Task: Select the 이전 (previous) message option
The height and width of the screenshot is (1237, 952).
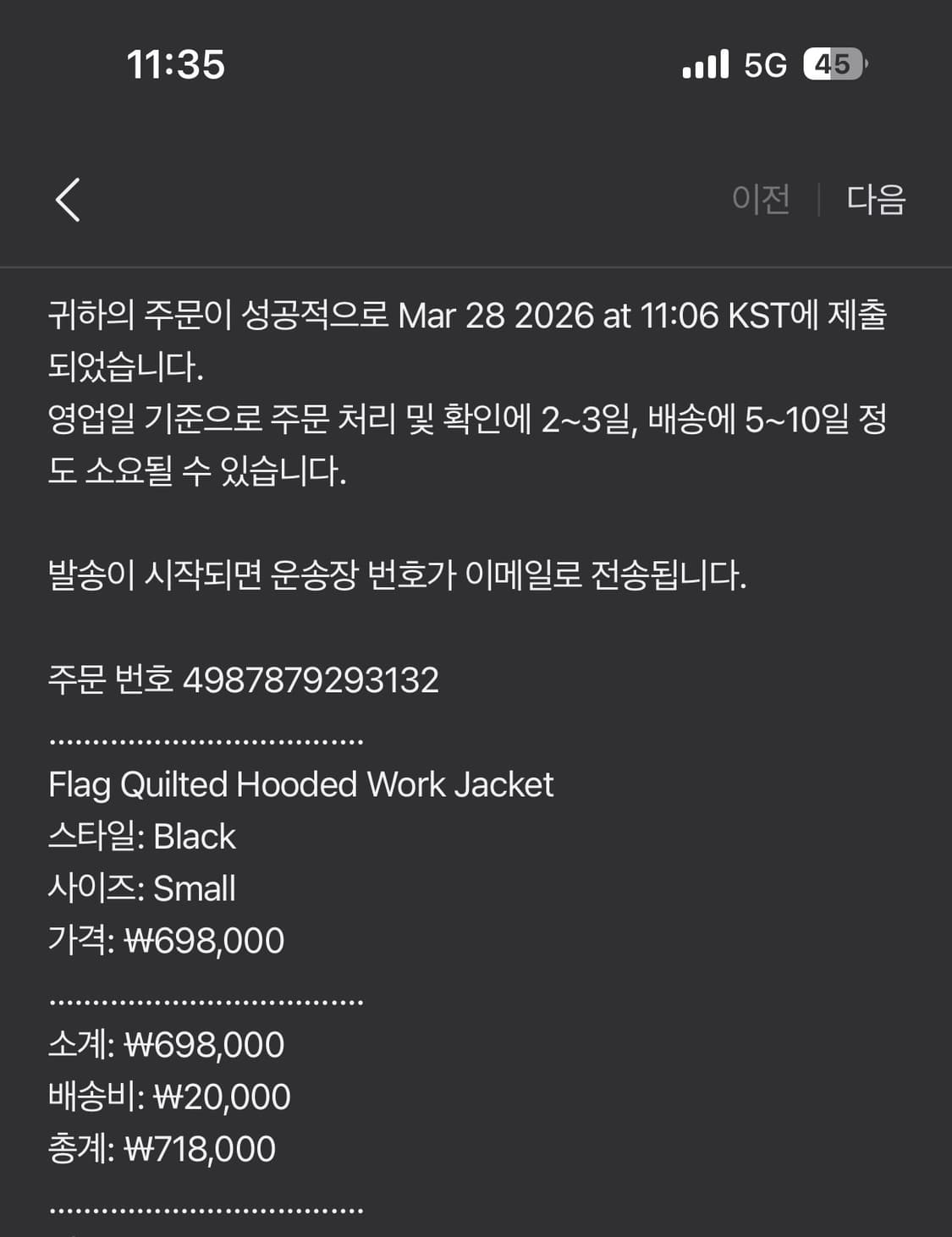Action: tap(761, 200)
